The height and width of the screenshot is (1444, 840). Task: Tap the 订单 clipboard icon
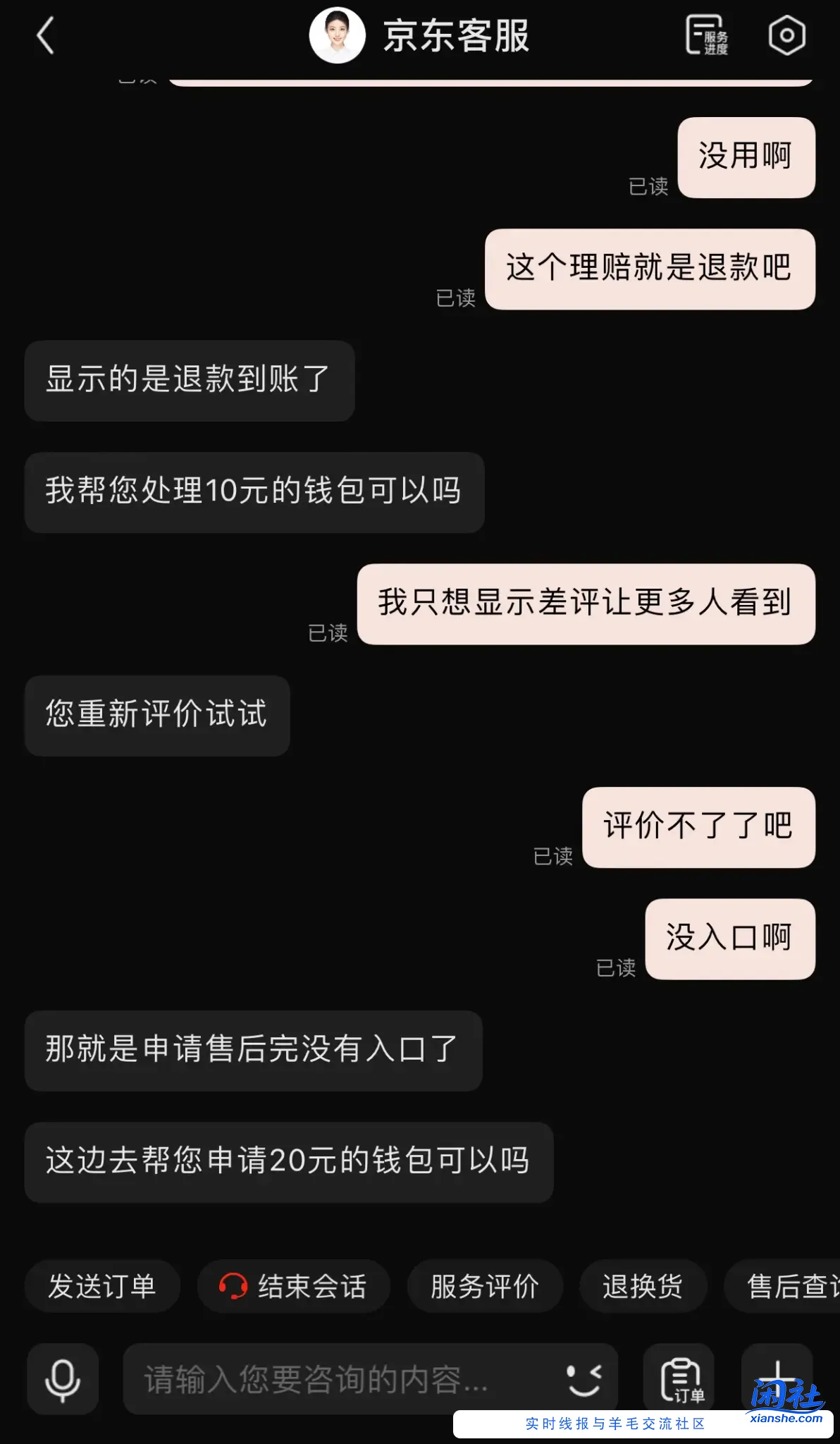click(679, 1375)
